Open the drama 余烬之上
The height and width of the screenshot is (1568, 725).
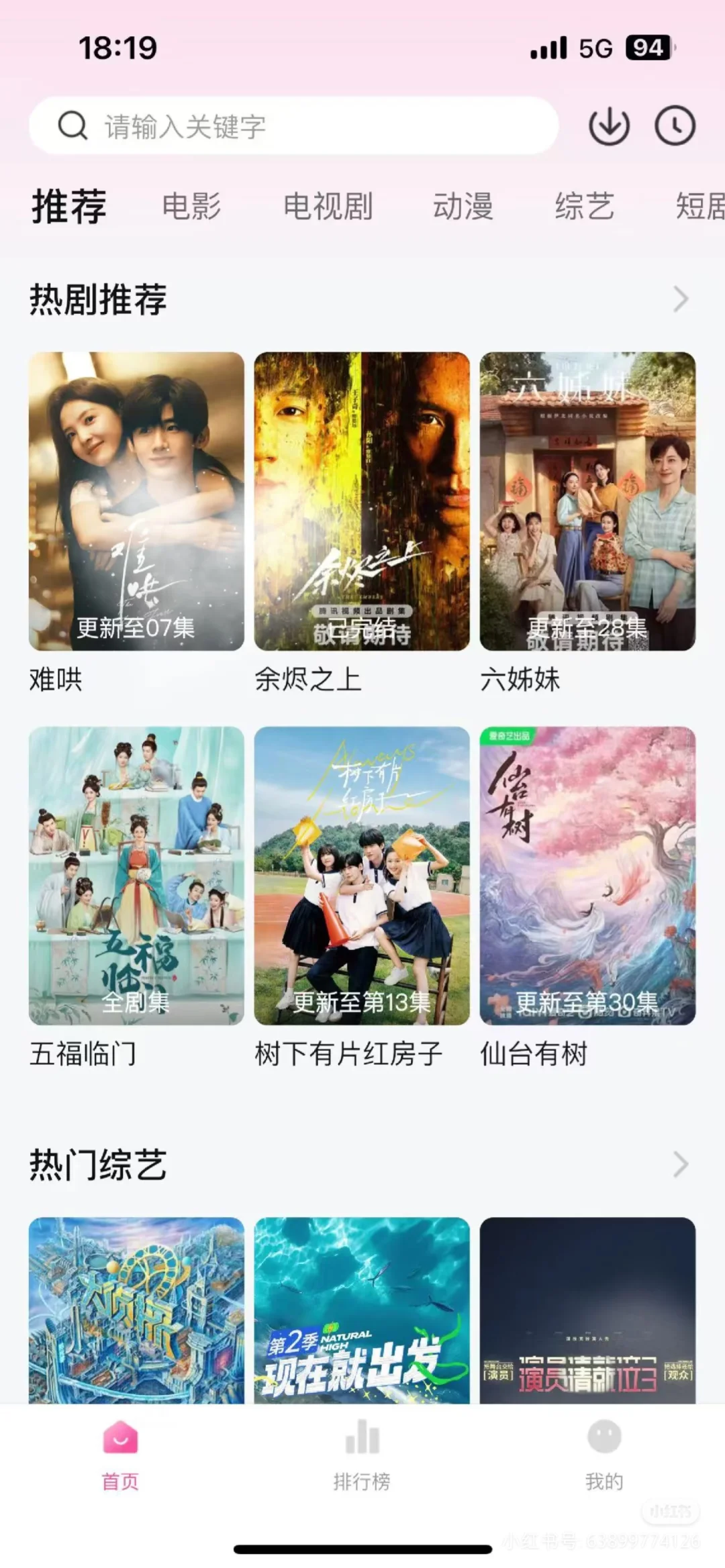pyautogui.click(x=362, y=501)
